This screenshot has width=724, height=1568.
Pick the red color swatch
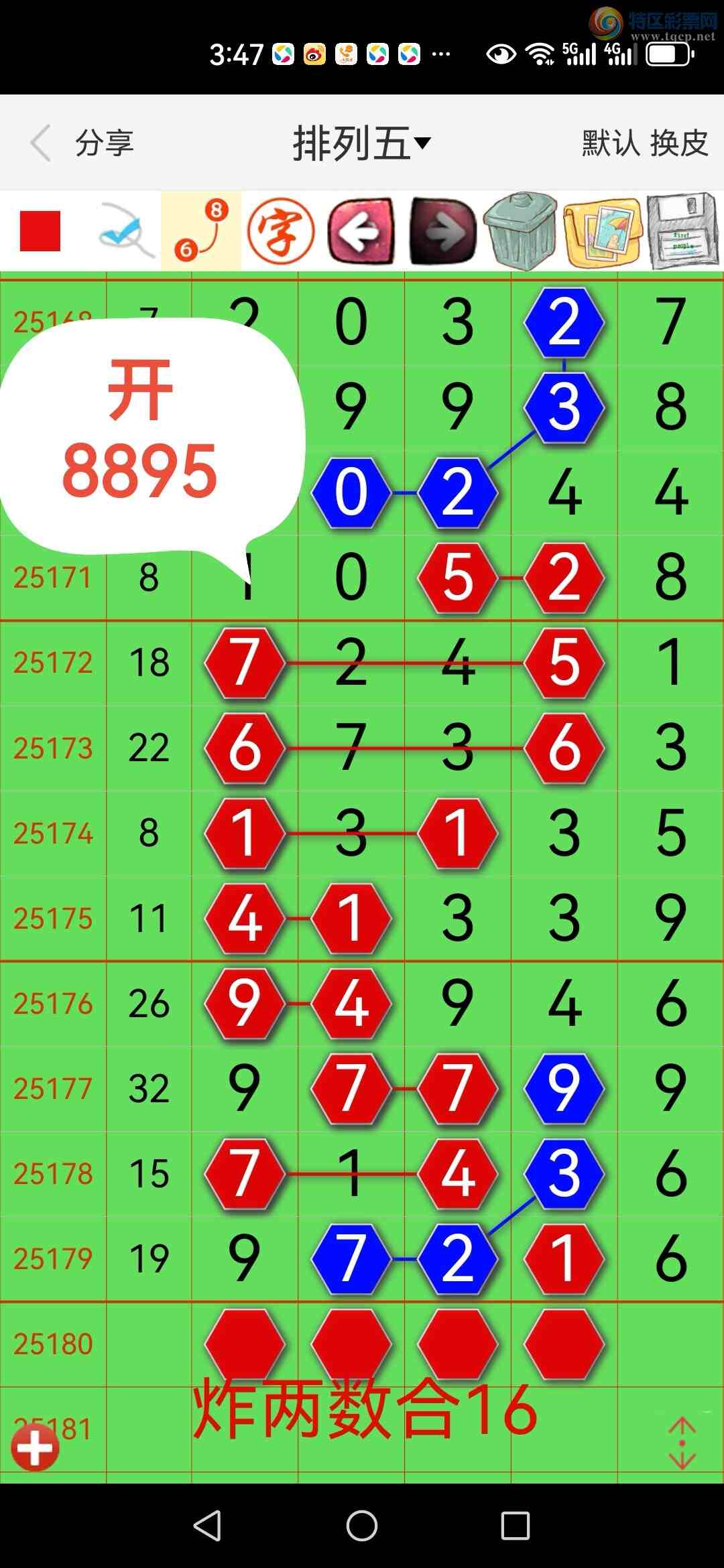(x=40, y=231)
